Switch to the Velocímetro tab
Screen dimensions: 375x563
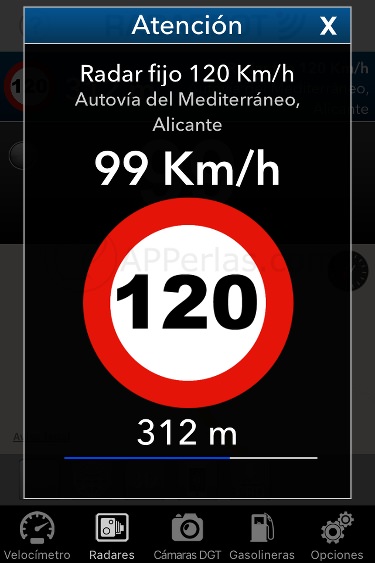[x=37, y=535]
